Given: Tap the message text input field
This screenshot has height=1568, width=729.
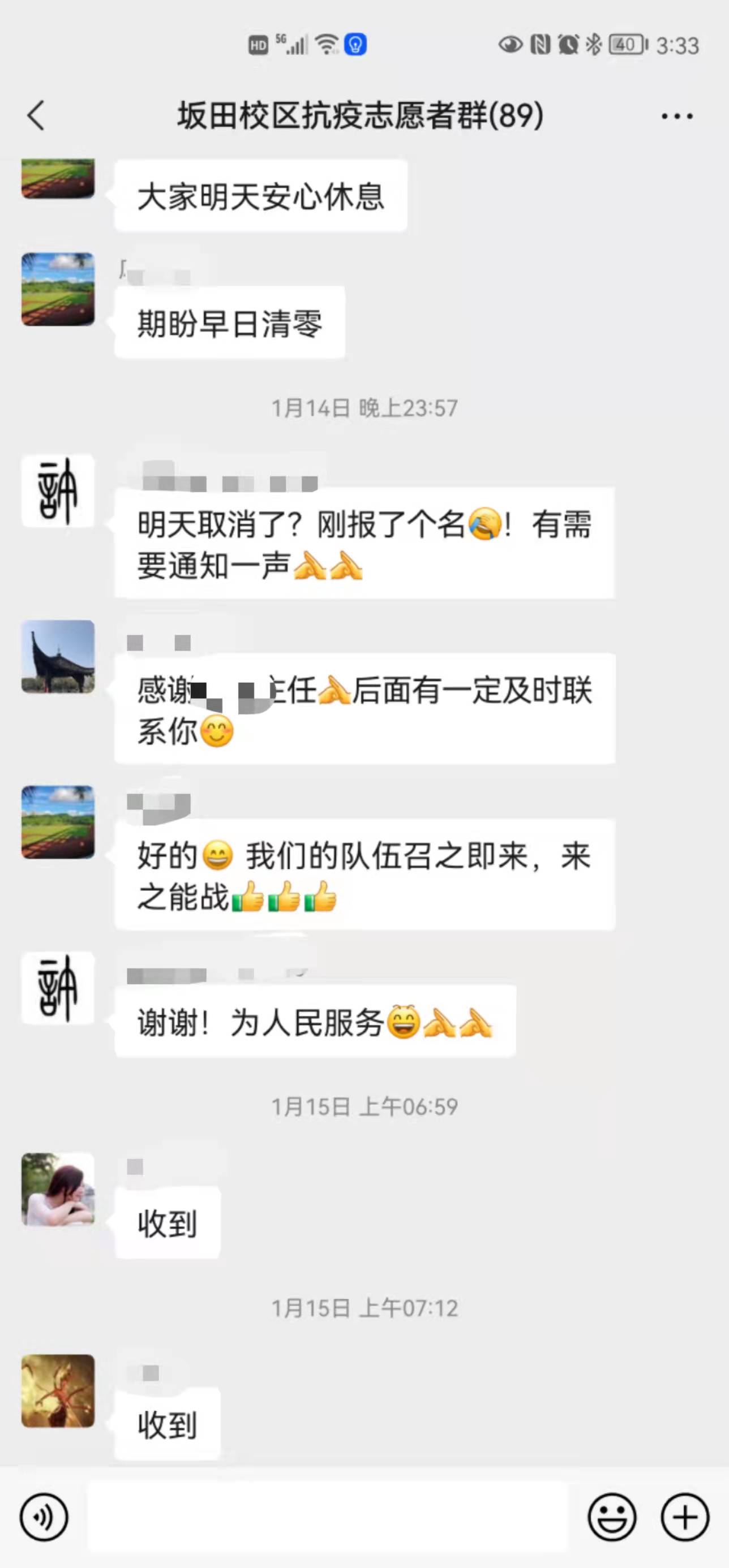Looking at the screenshot, I should pos(328,1518).
